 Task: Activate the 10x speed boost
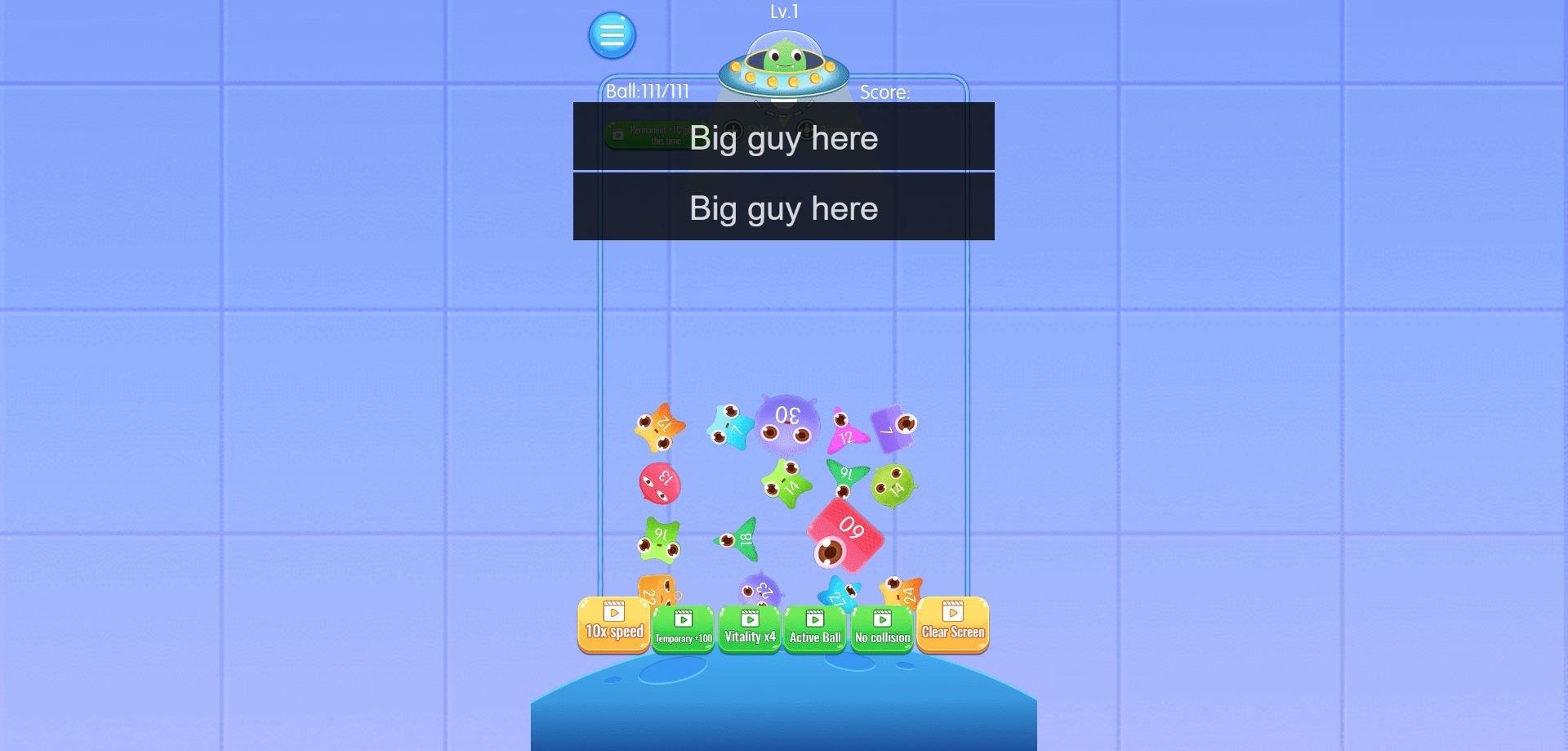point(614,624)
